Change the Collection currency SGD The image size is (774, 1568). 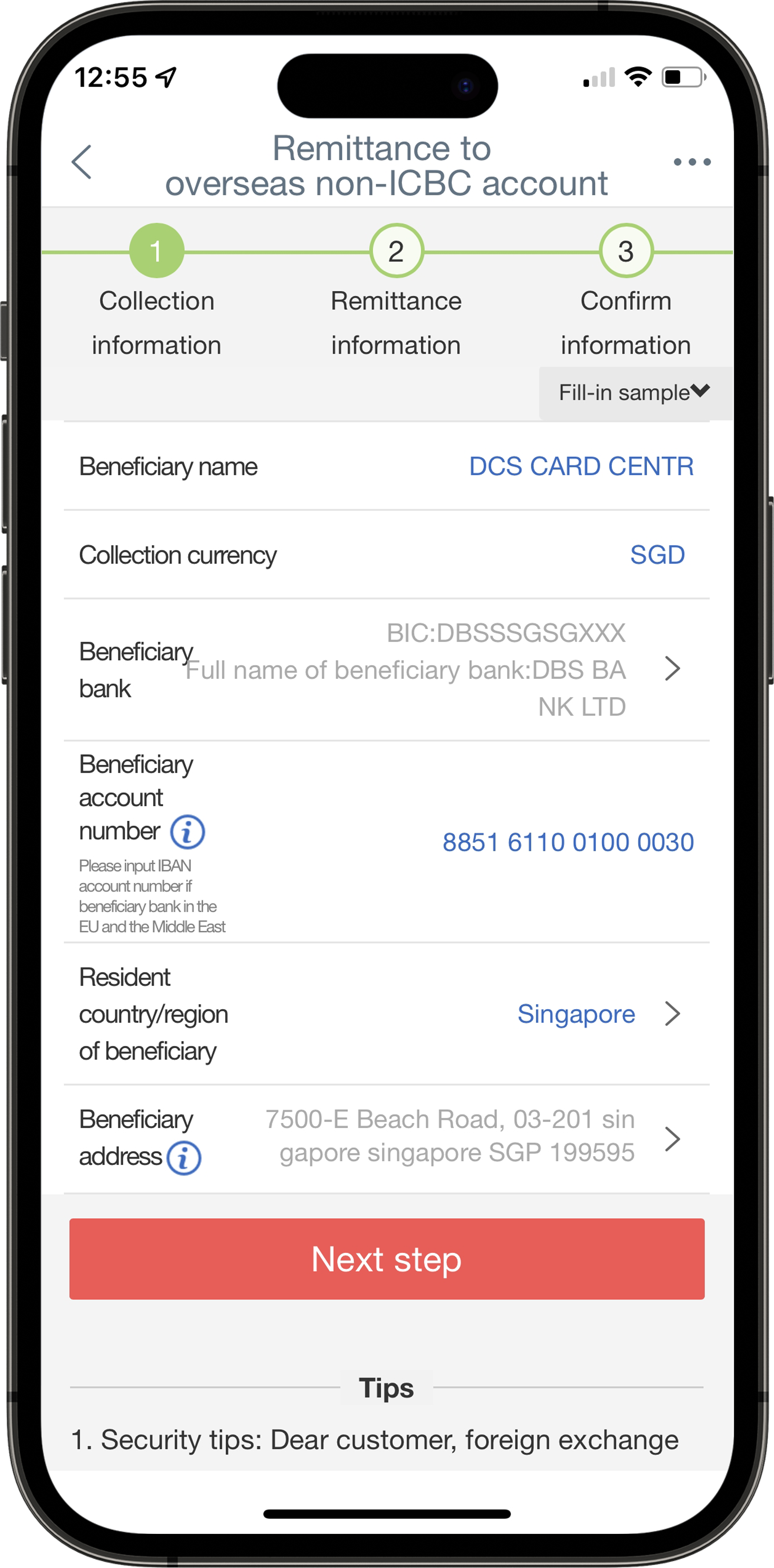click(x=657, y=555)
